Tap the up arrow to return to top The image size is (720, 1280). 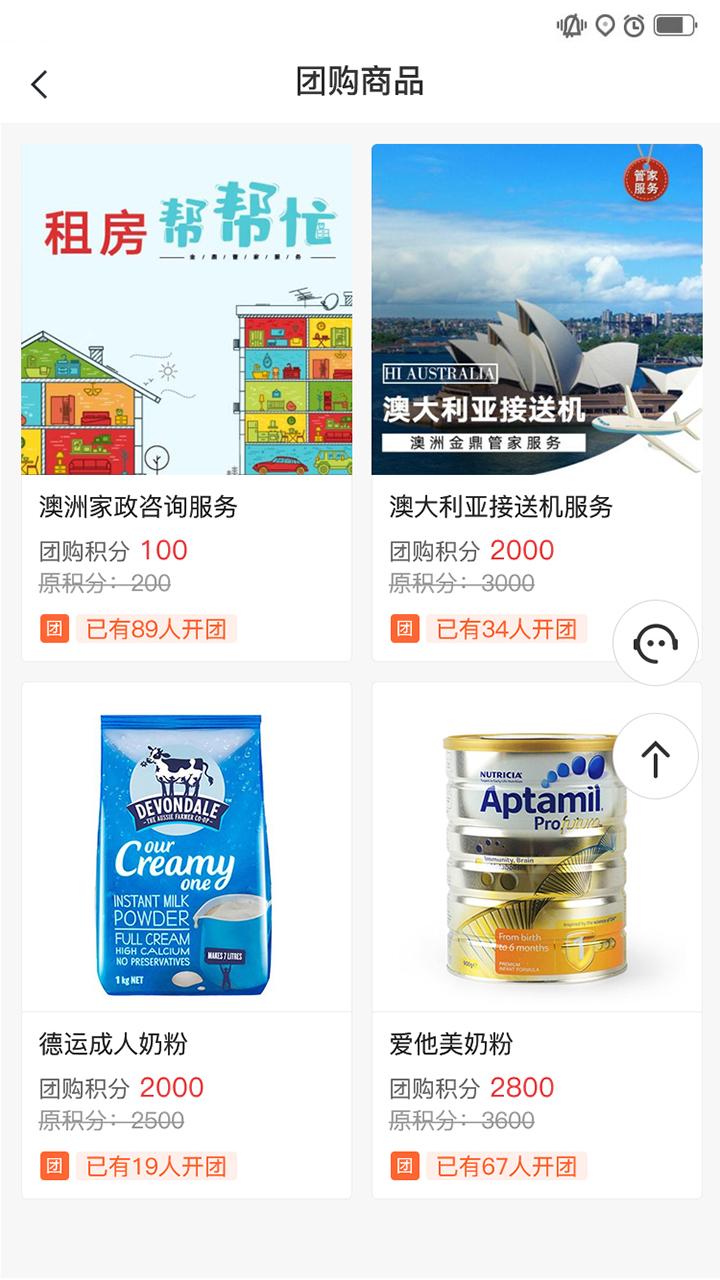656,757
